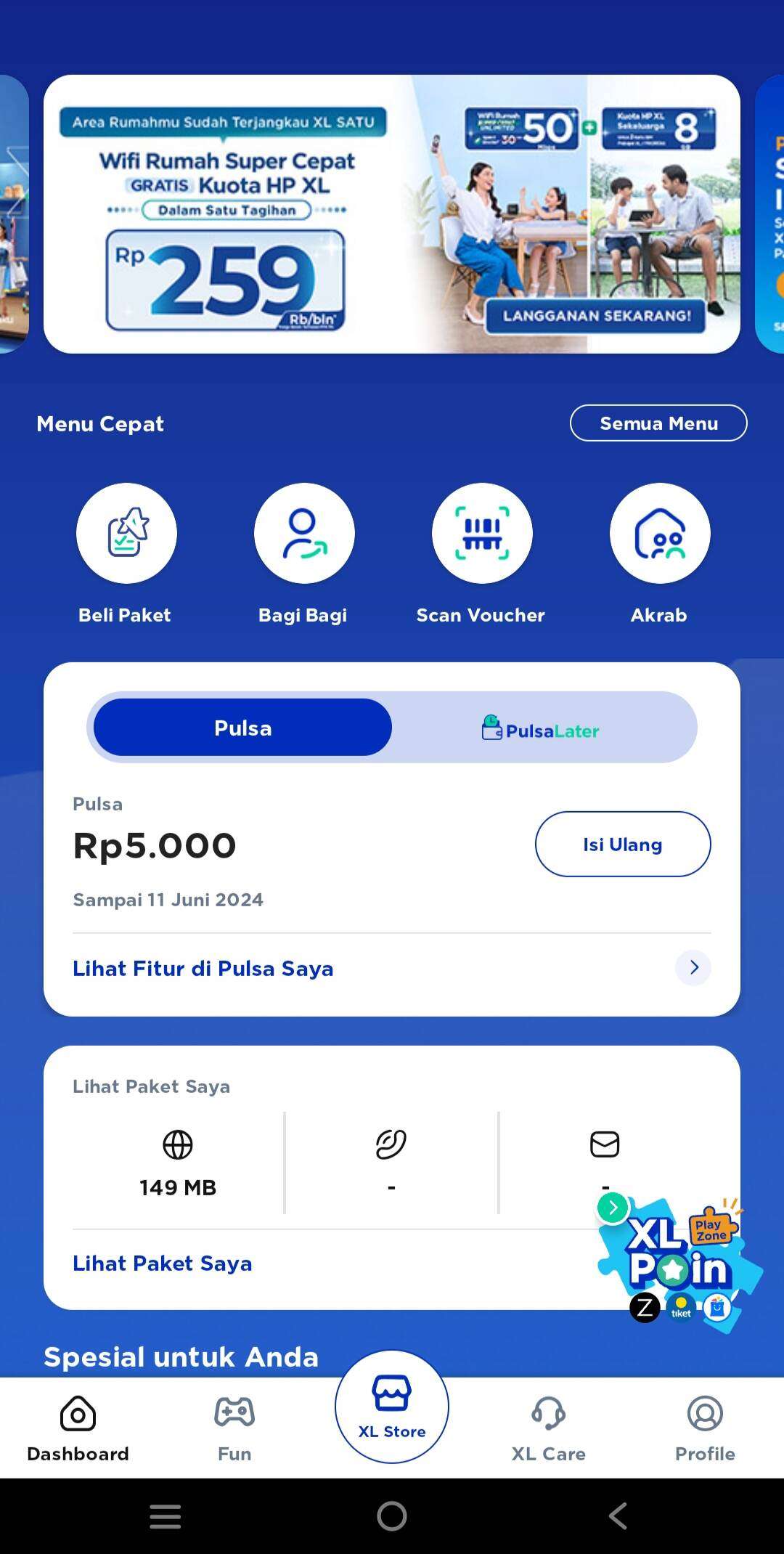The image size is (784, 1554).
Task: Open Lihat Fitur di Pulsa Saya
Action: pyautogui.click(x=392, y=968)
